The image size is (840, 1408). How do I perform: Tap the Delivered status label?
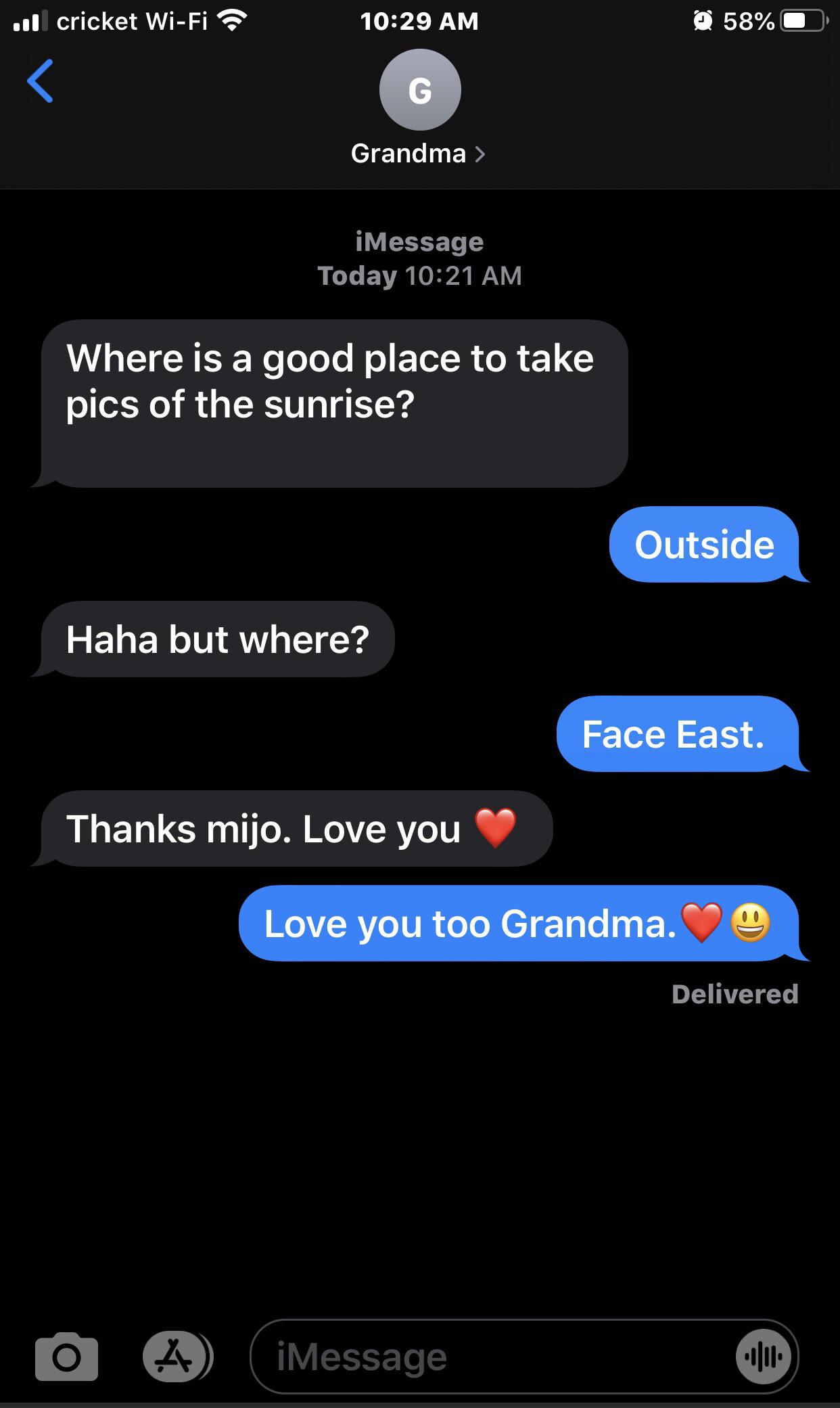(x=734, y=994)
